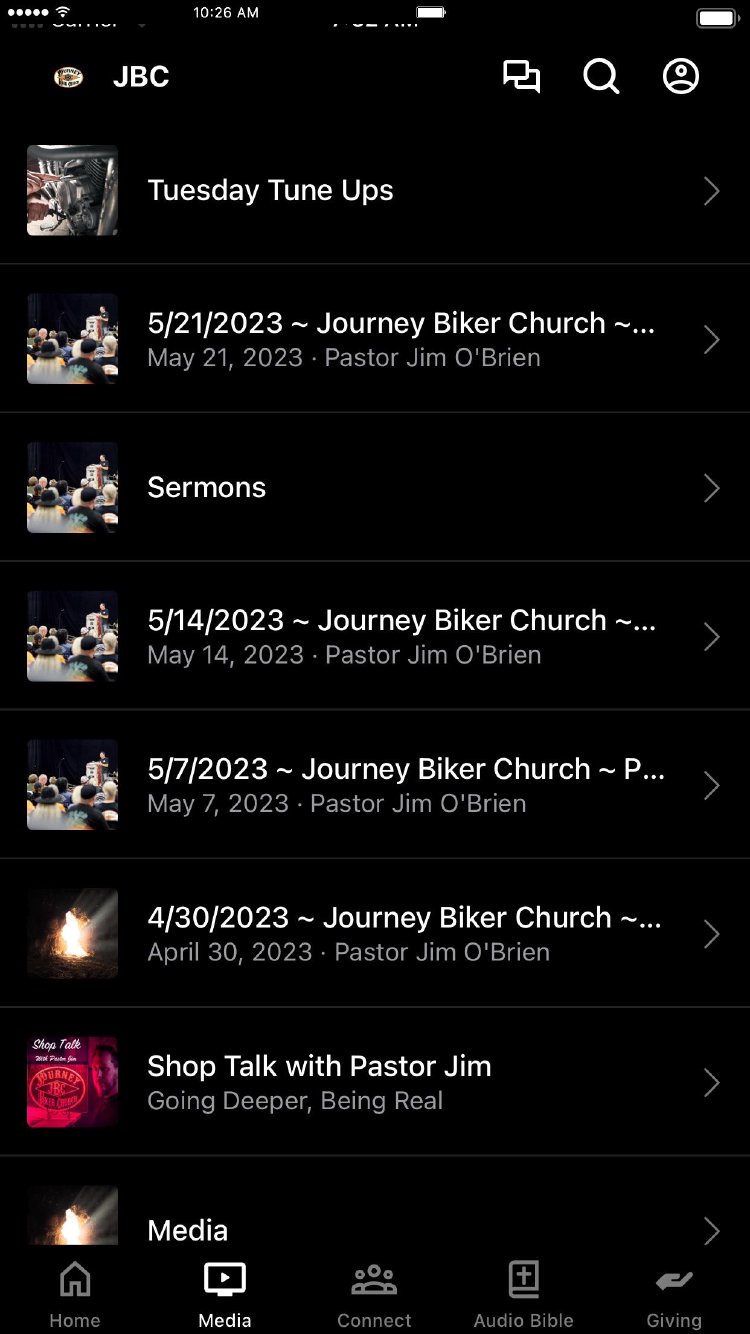Switch to the Audio Bible tab
Image resolution: width=750 pixels, height=1334 pixels.
click(524, 1295)
